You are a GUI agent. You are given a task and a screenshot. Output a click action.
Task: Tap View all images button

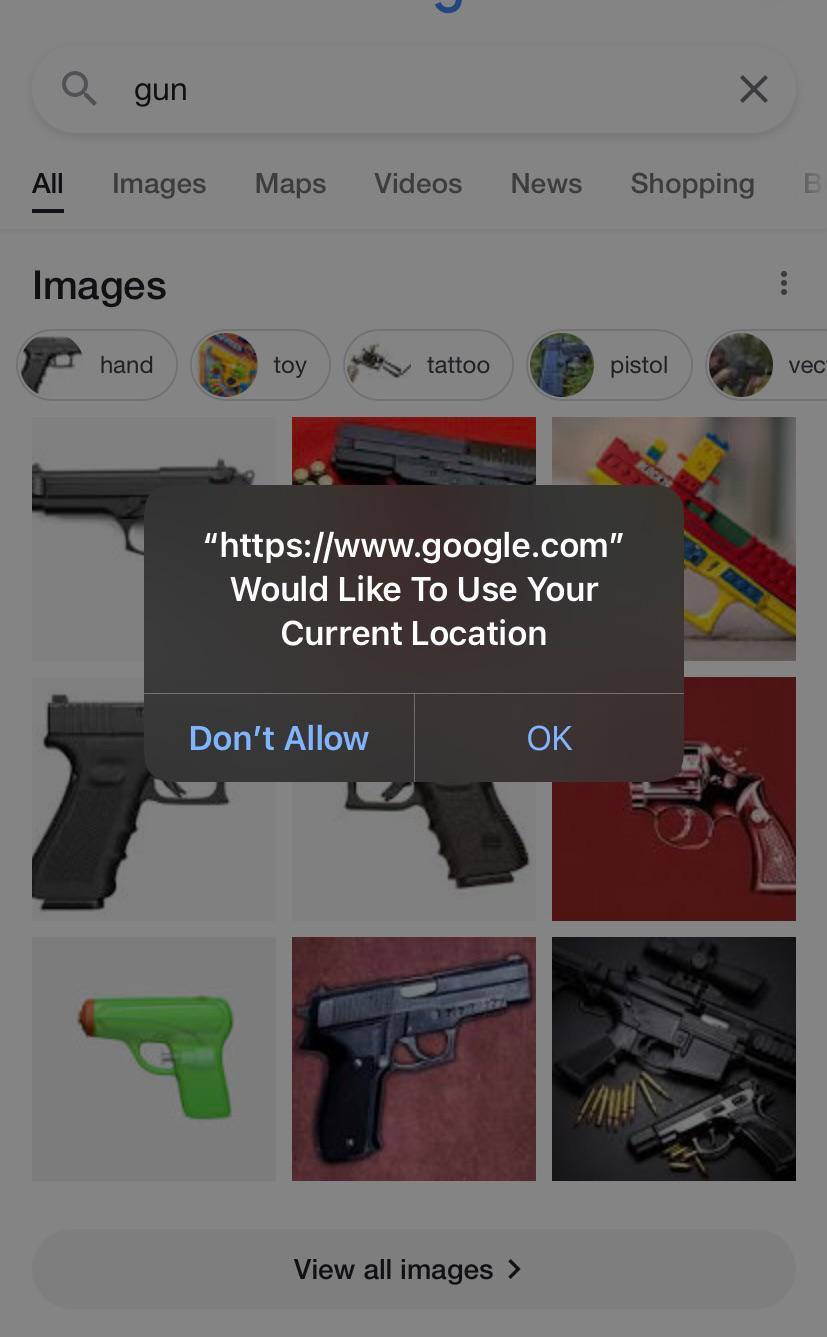tap(413, 1269)
